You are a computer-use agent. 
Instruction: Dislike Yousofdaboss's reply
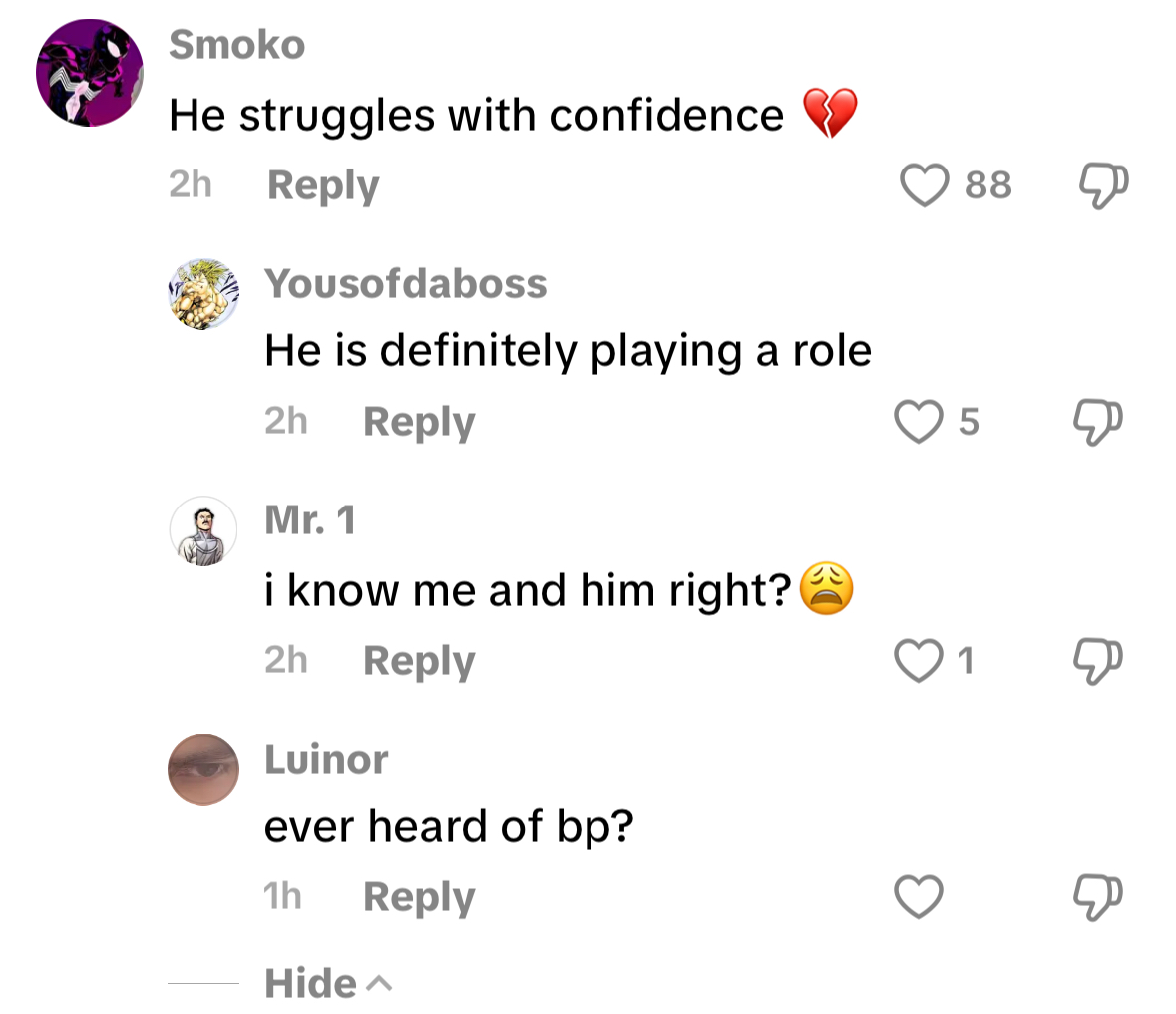click(x=1097, y=422)
